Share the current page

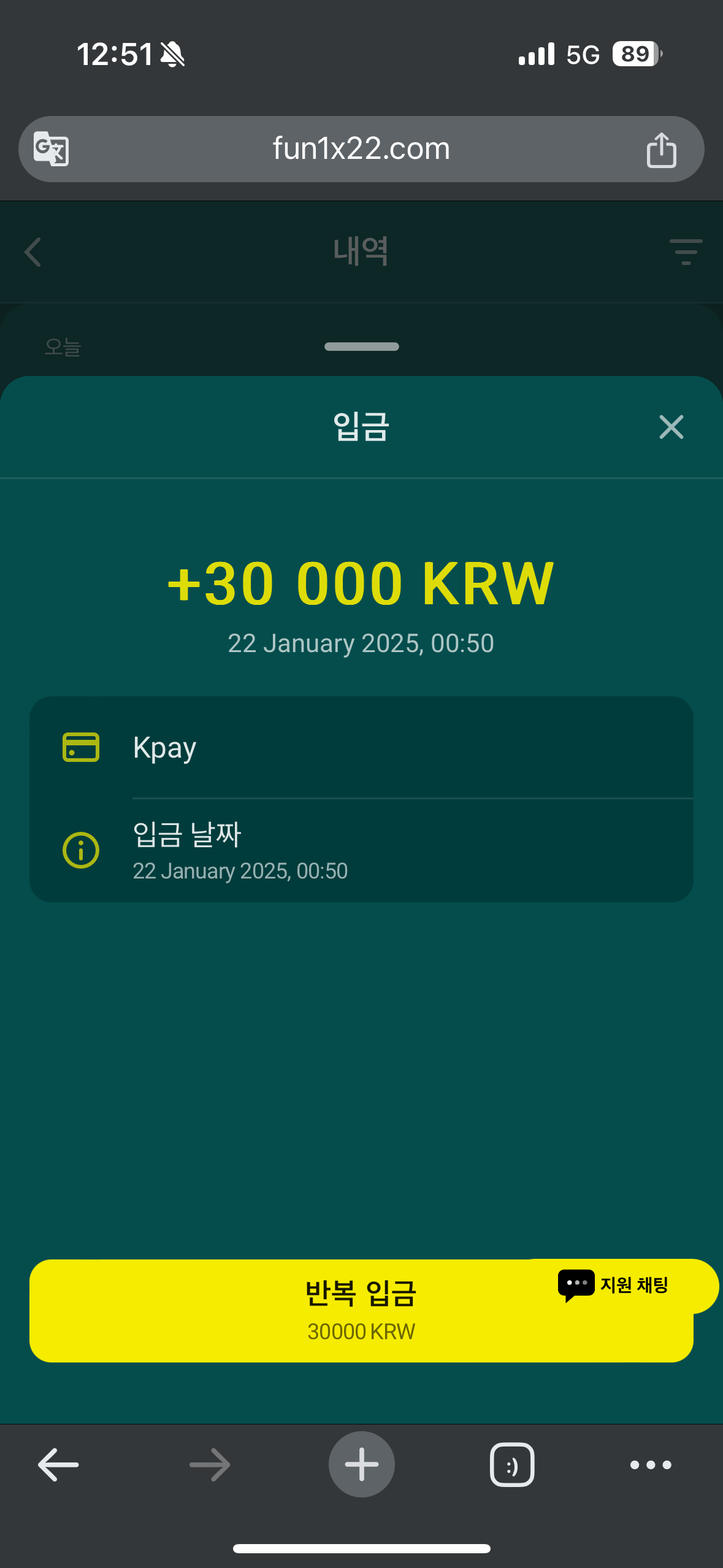point(661,150)
